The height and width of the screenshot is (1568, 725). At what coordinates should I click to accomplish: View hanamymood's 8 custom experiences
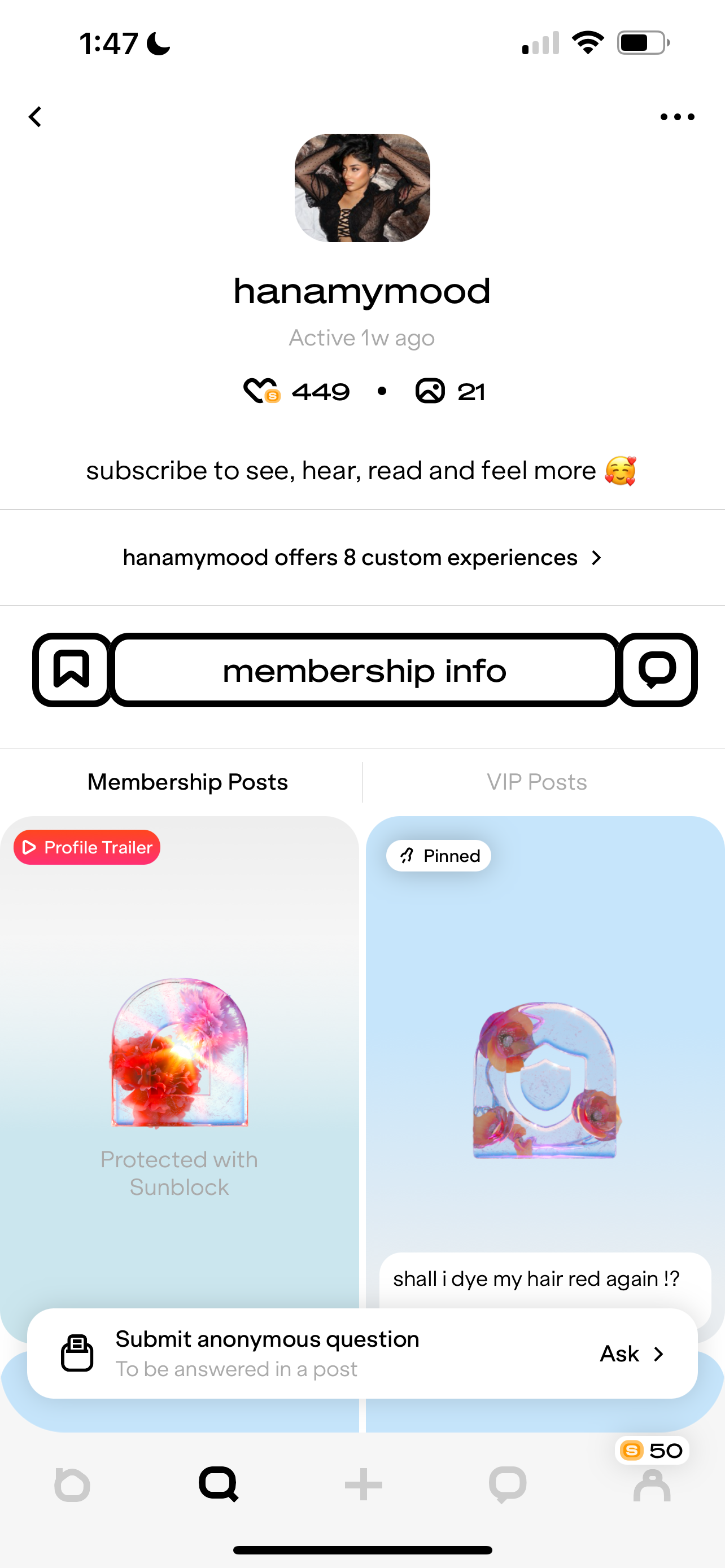(x=362, y=558)
